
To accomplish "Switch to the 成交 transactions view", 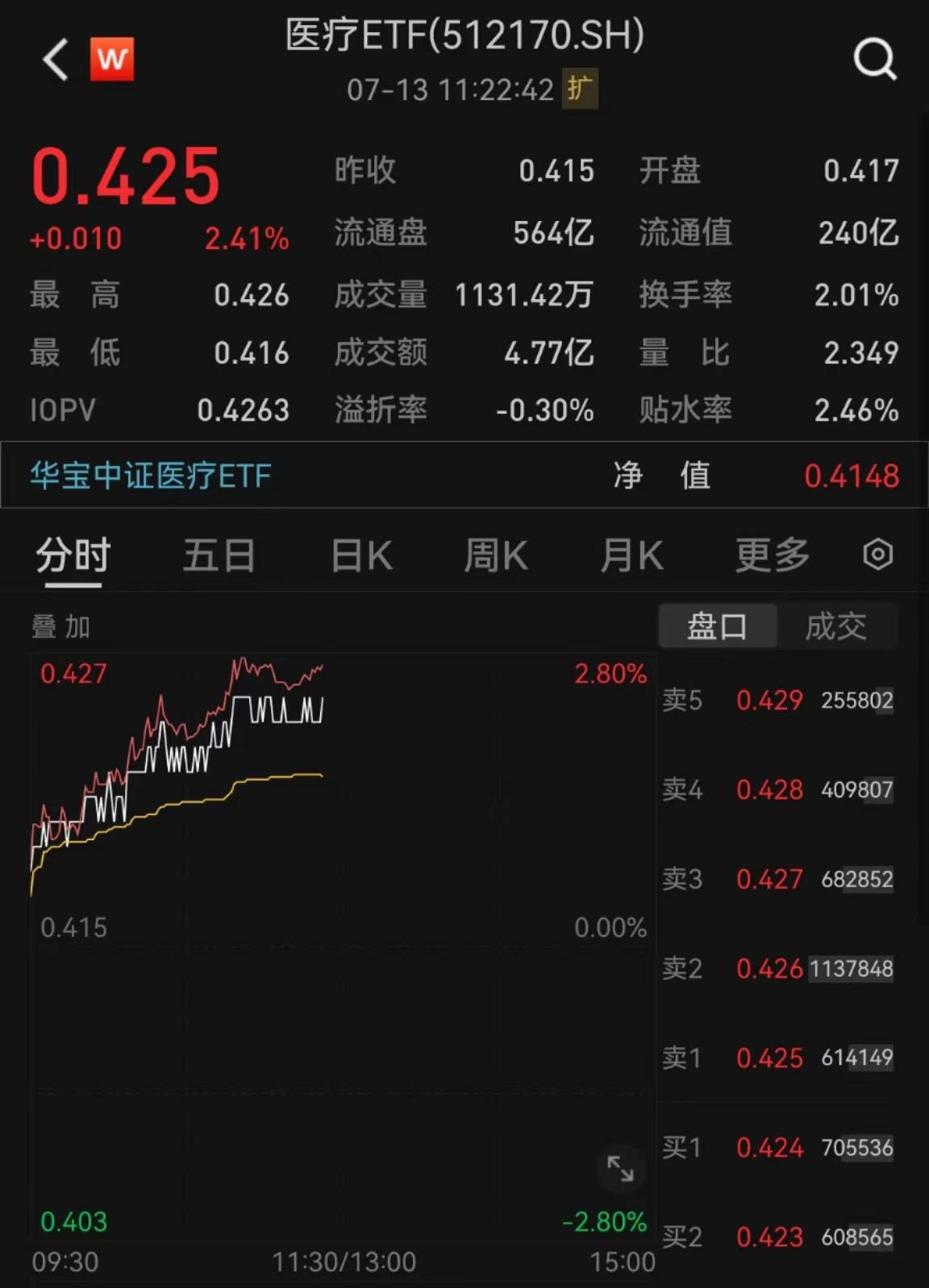I will pos(836,625).
